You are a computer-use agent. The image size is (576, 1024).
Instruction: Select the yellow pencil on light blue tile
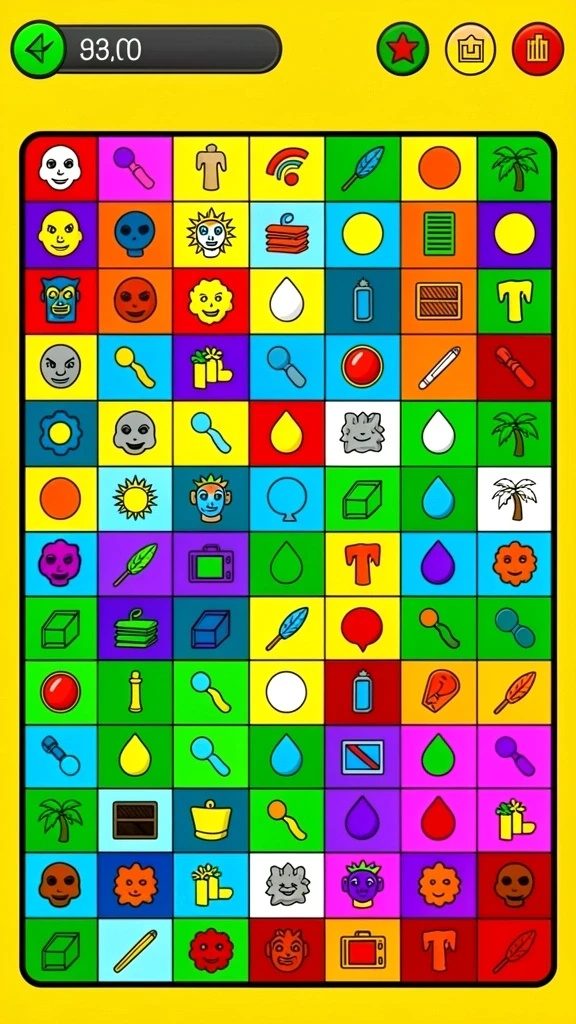[135, 950]
